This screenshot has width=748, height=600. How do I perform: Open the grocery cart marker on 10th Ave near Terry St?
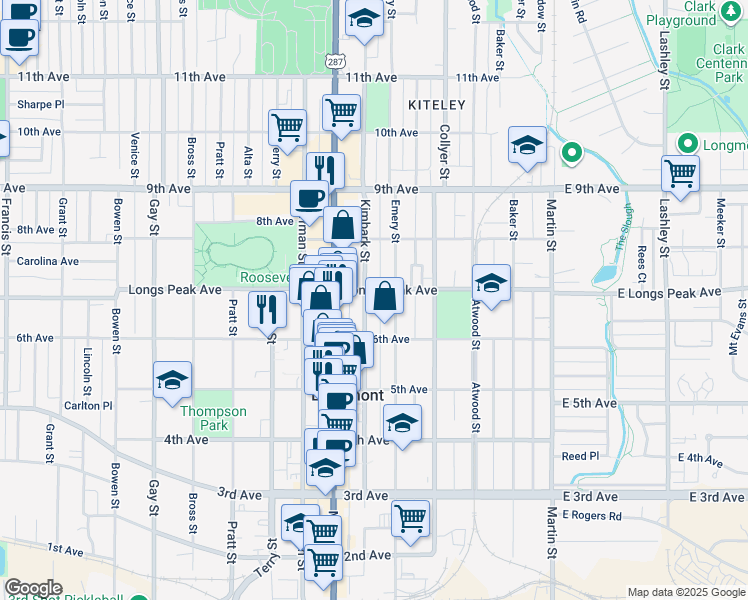point(287,128)
